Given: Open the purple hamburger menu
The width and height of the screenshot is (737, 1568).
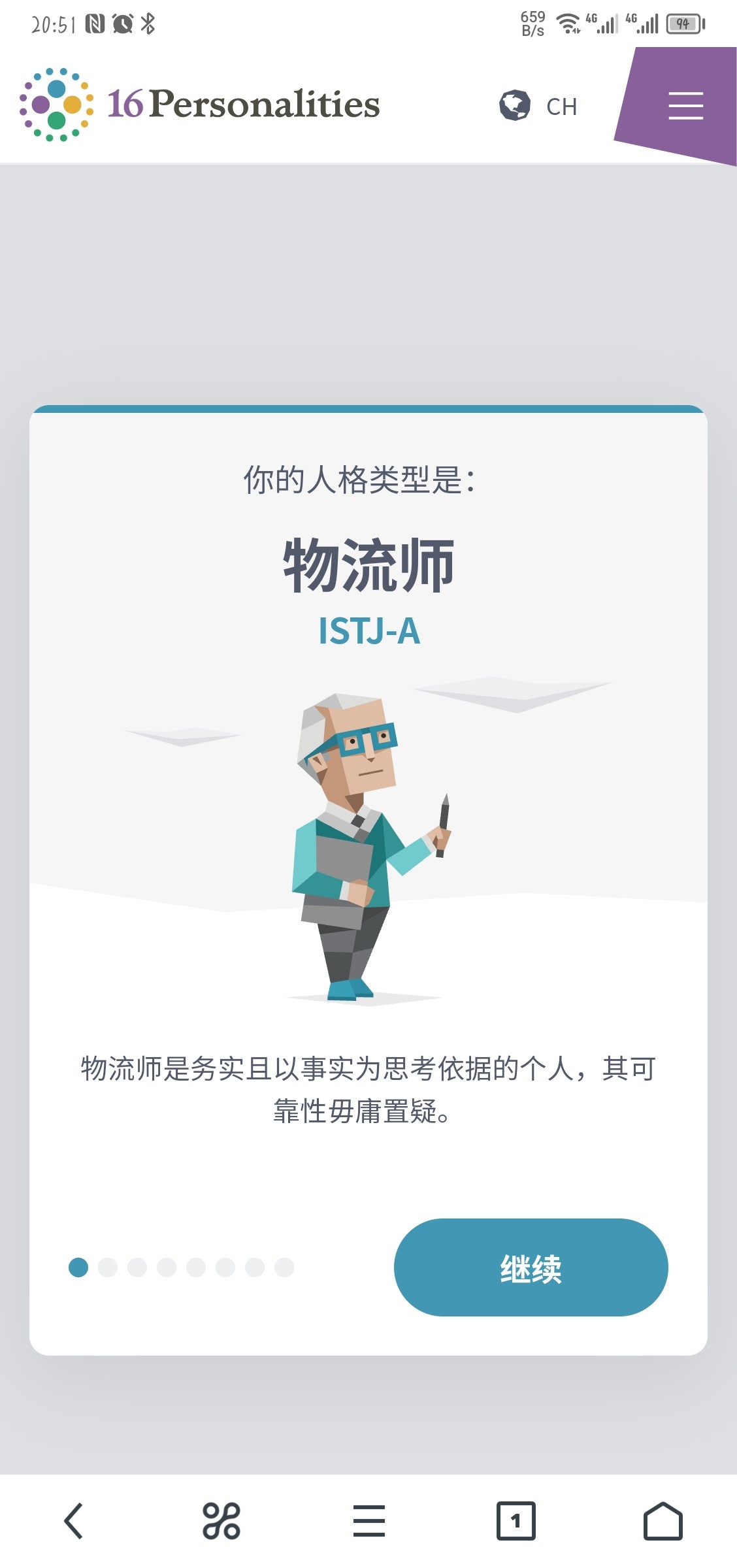Looking at the screenshot, I should pyautogui.click(x=685, y=105).
